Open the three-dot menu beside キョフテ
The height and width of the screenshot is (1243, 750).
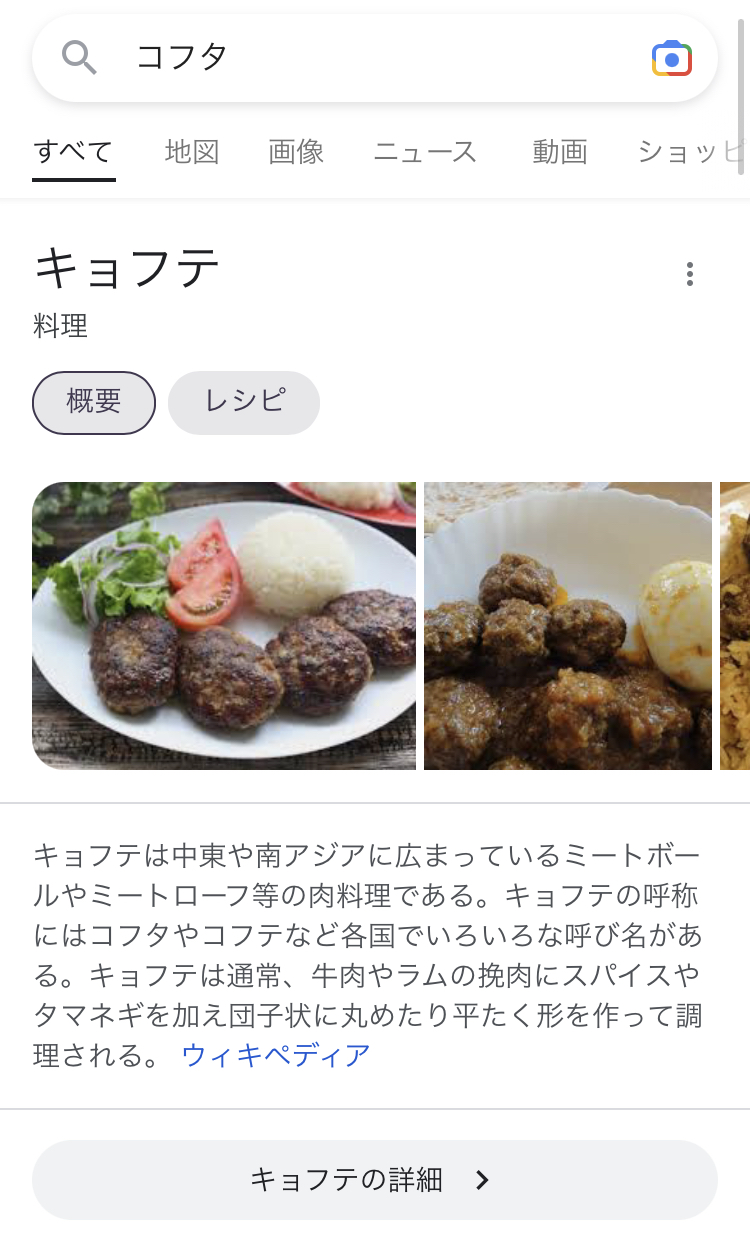coord(690,274)
